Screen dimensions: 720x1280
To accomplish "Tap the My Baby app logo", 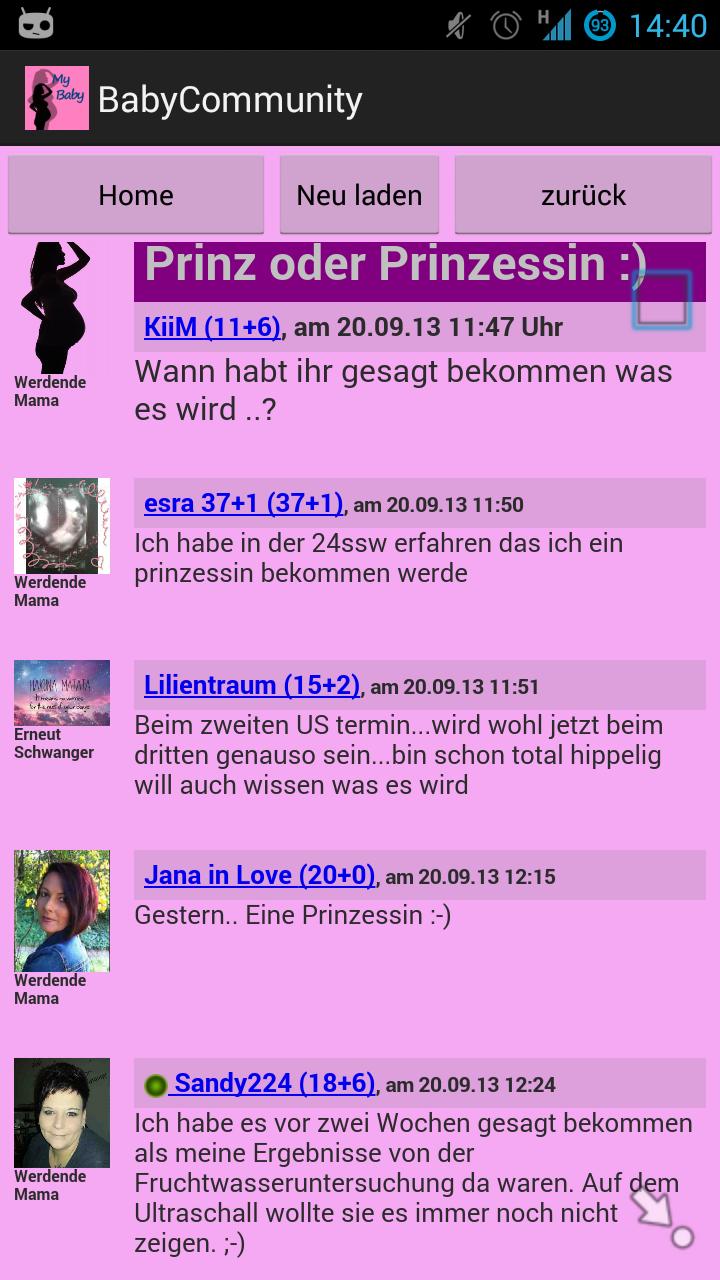I will [x=56, y=96].
